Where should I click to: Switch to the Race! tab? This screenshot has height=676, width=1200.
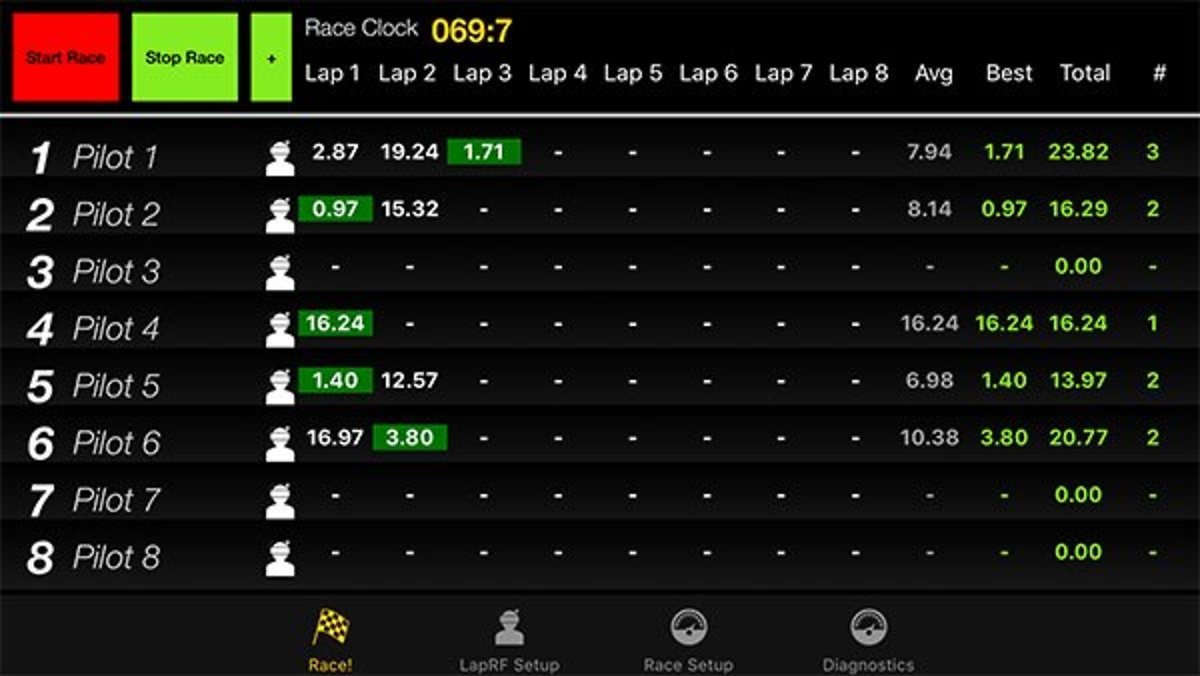pyautogui.click(x=330, y=640)
